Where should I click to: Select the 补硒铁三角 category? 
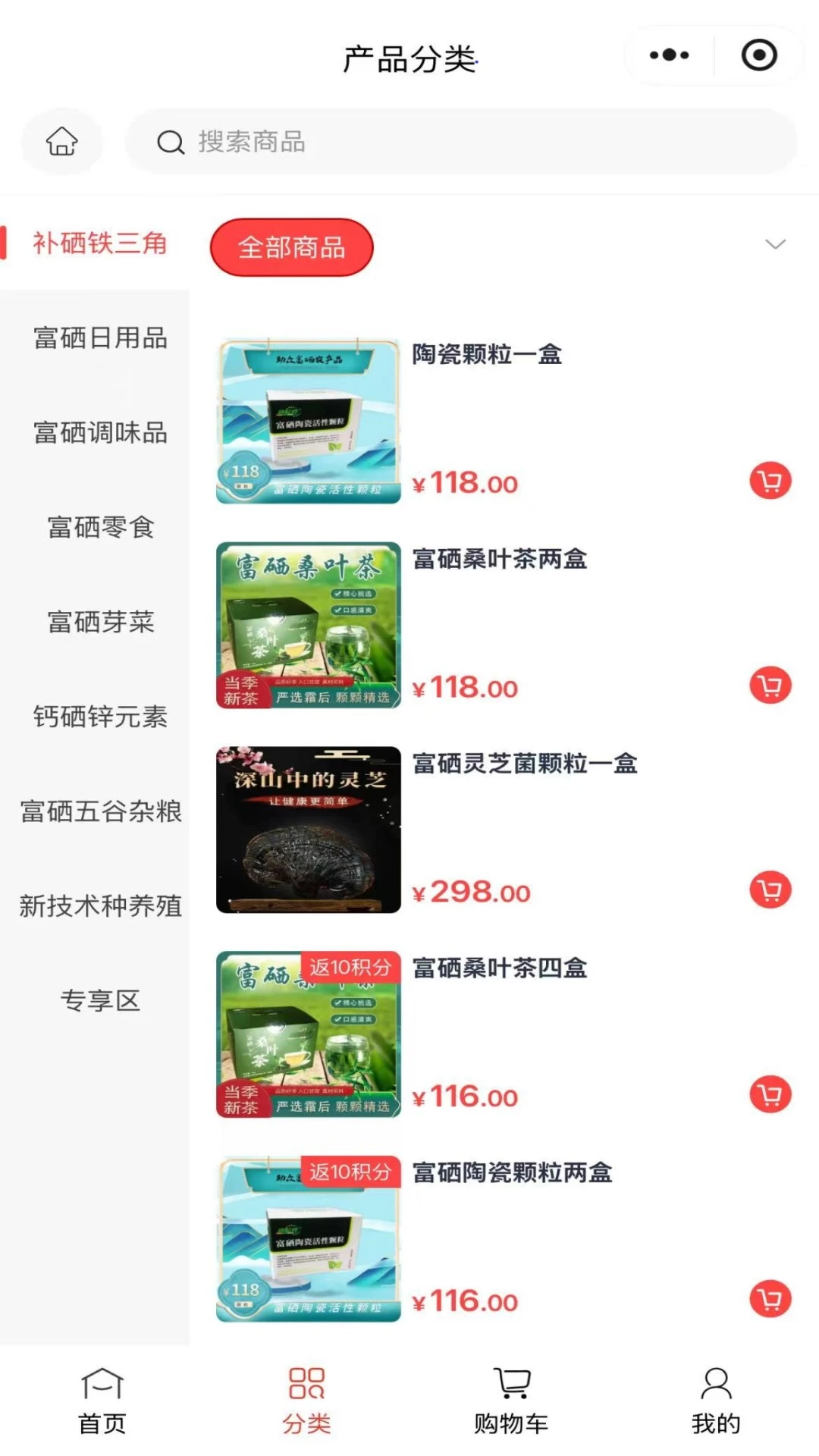coord(101,244)
